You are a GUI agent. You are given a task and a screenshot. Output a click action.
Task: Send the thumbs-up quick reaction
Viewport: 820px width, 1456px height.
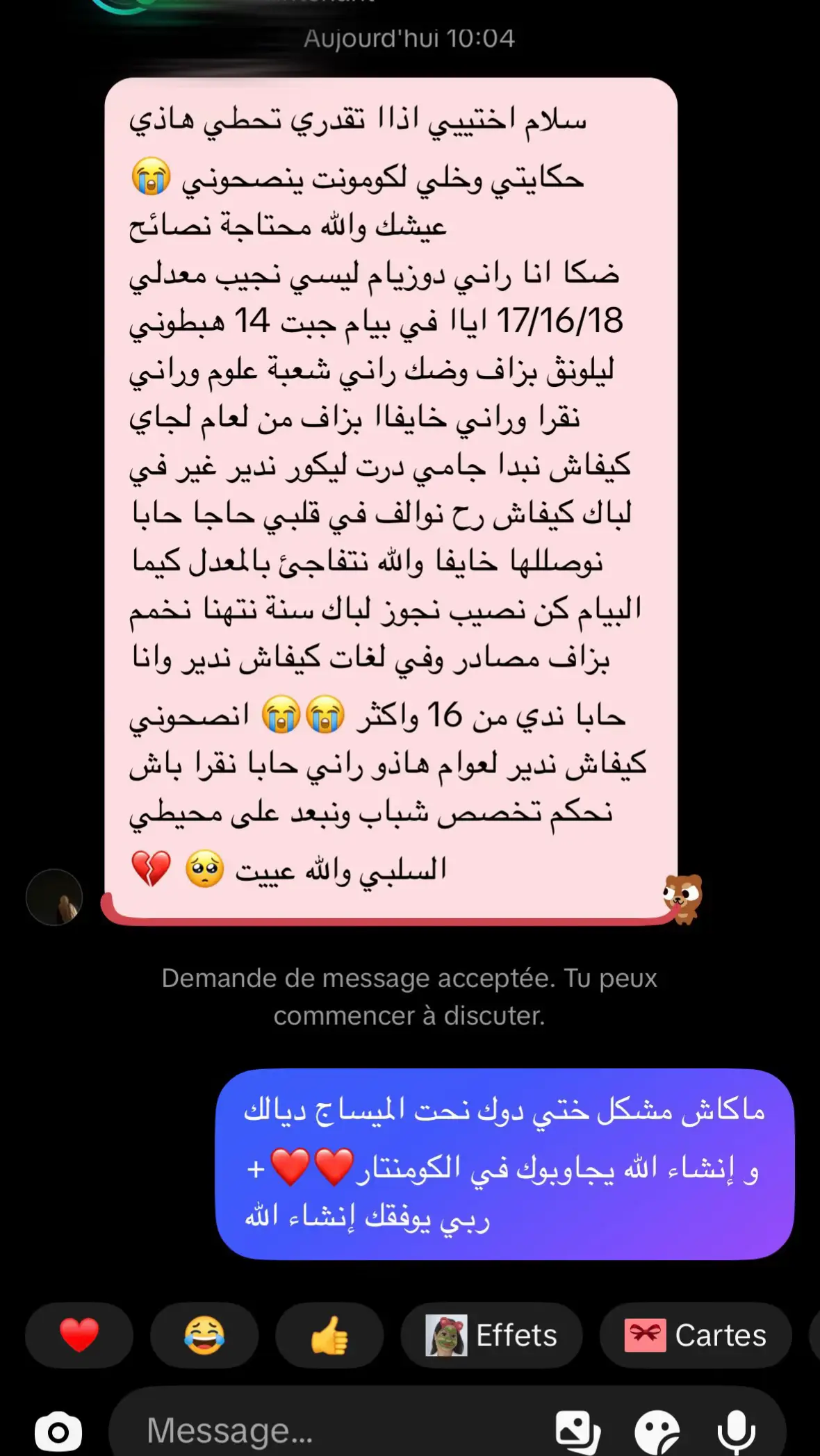click(x=329, y=1335)
